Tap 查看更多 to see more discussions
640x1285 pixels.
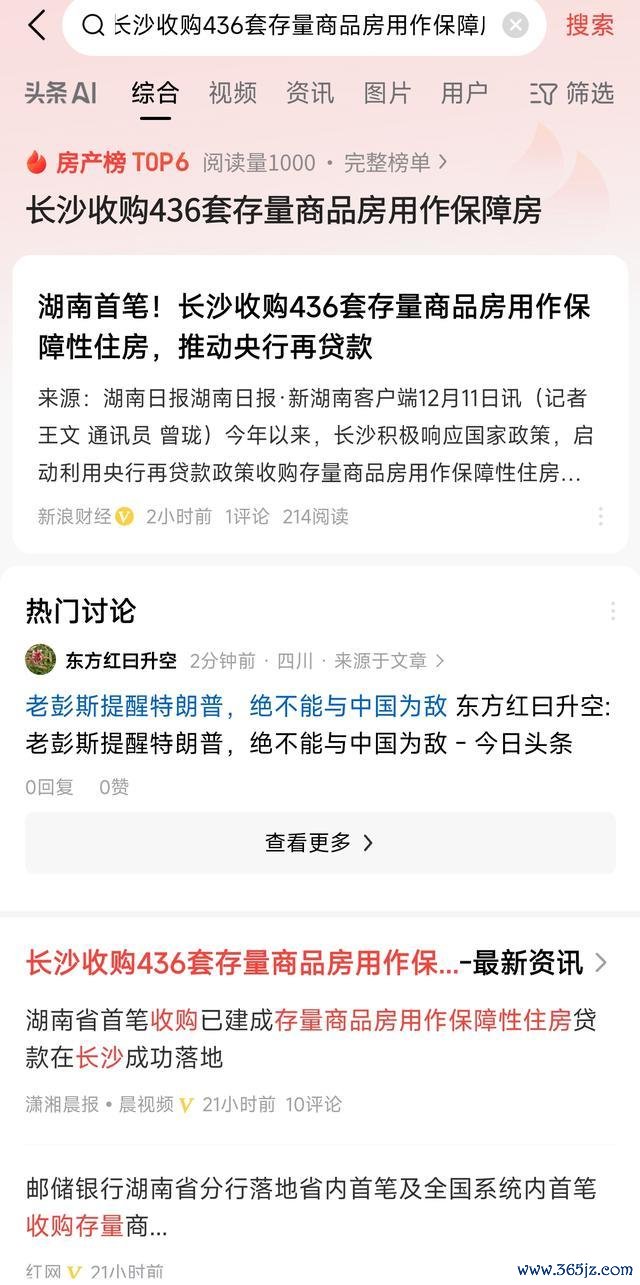319,843
